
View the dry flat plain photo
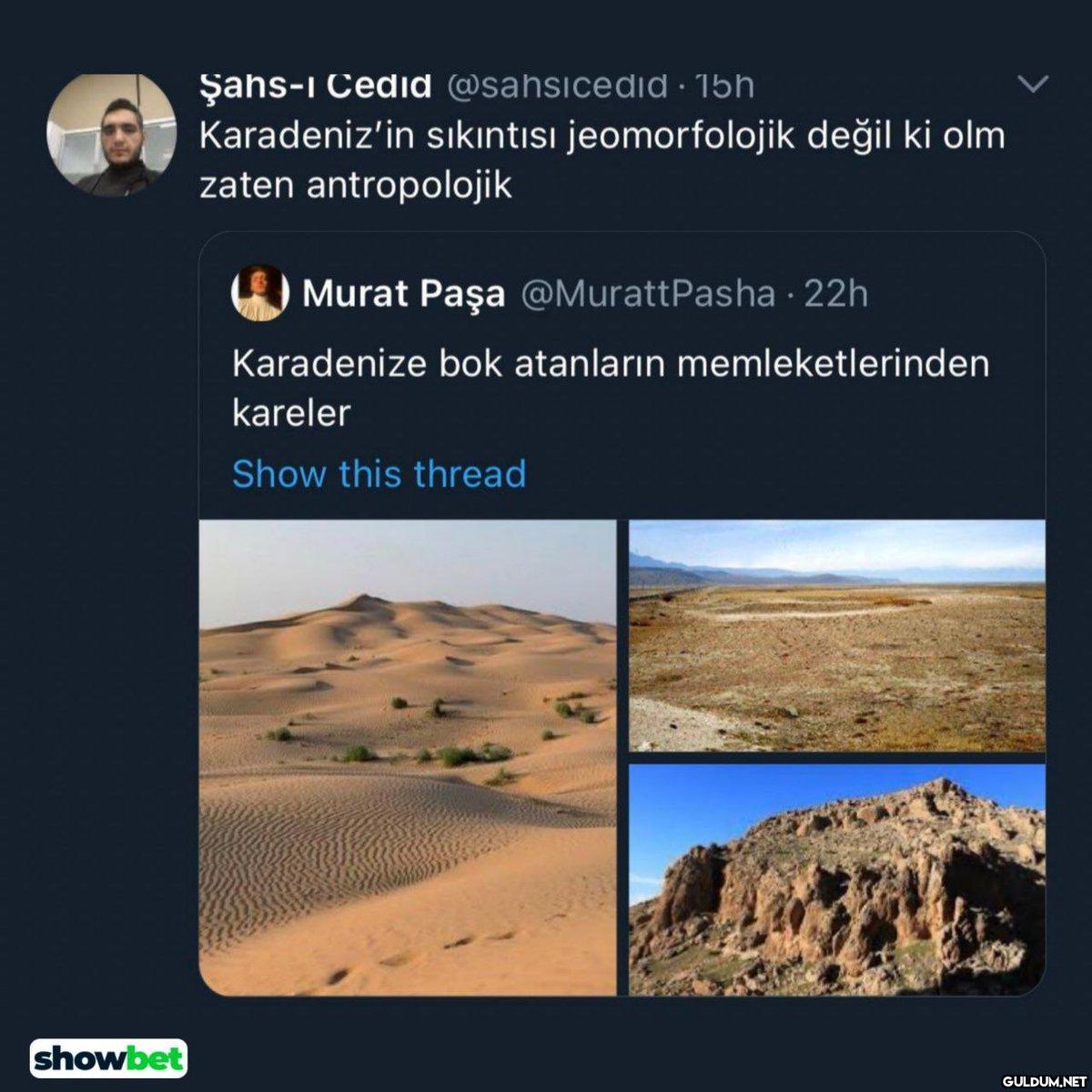(x=836, y=635)
